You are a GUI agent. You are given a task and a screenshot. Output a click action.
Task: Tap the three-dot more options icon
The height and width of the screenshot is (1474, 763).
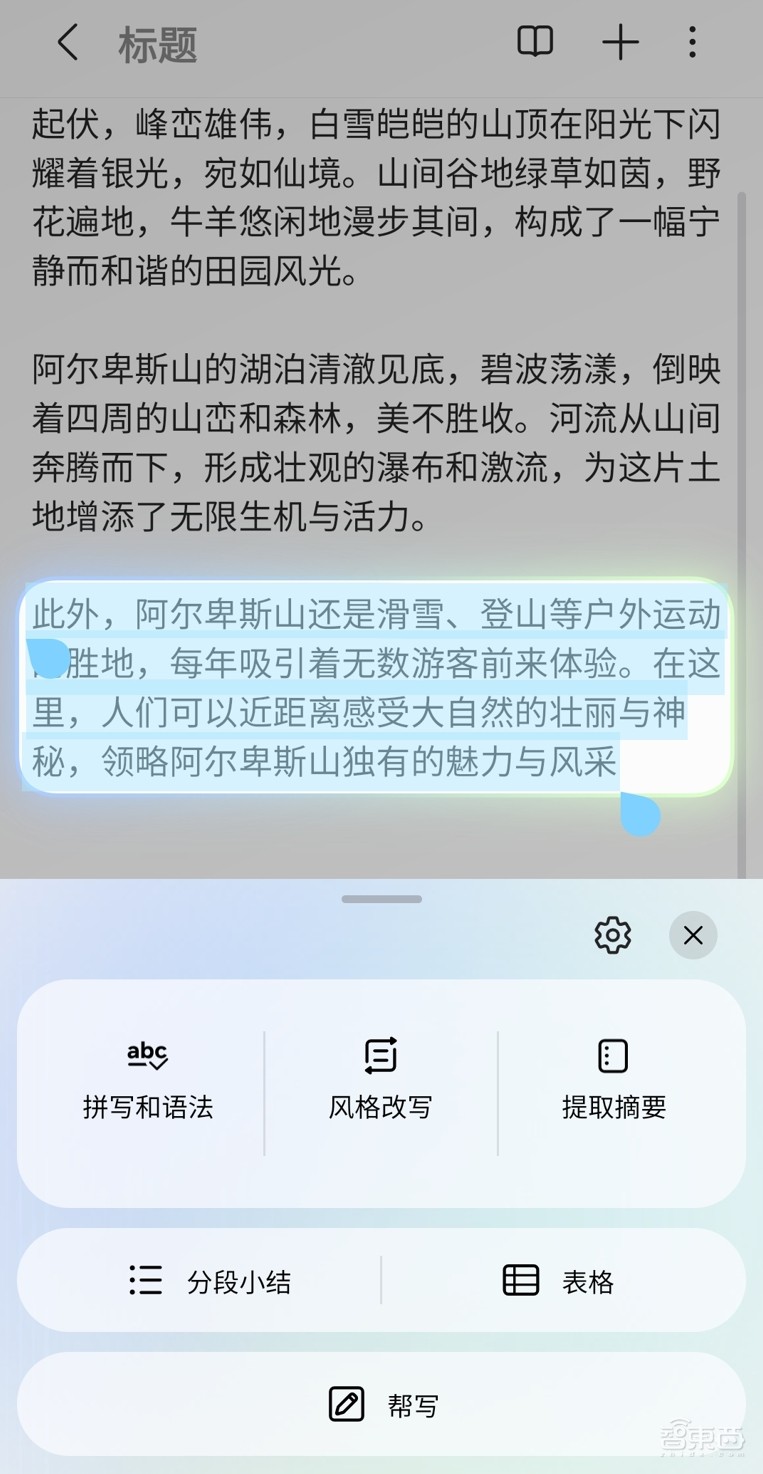tap(693, 42)
